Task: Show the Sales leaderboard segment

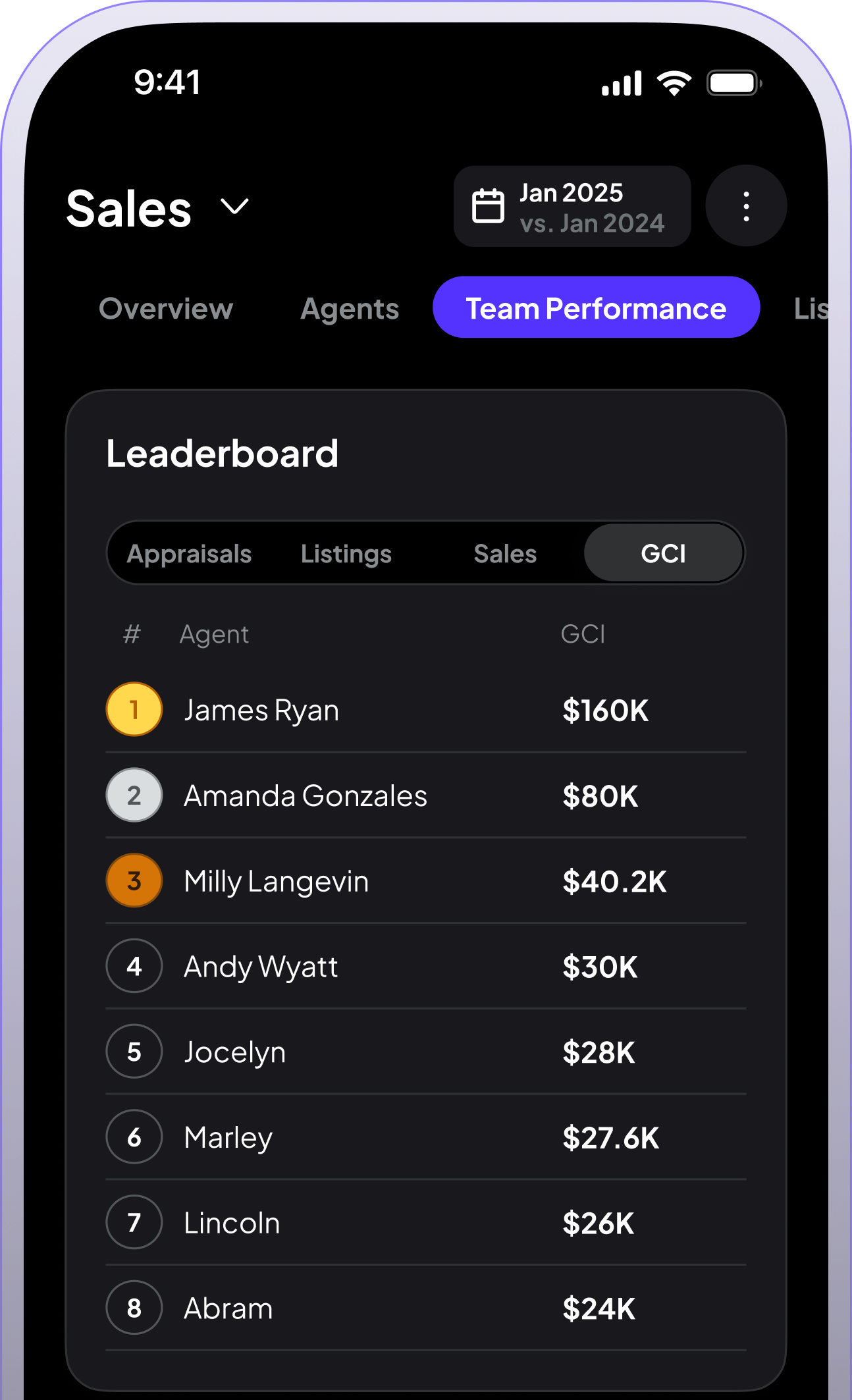Action: point(505,554)
